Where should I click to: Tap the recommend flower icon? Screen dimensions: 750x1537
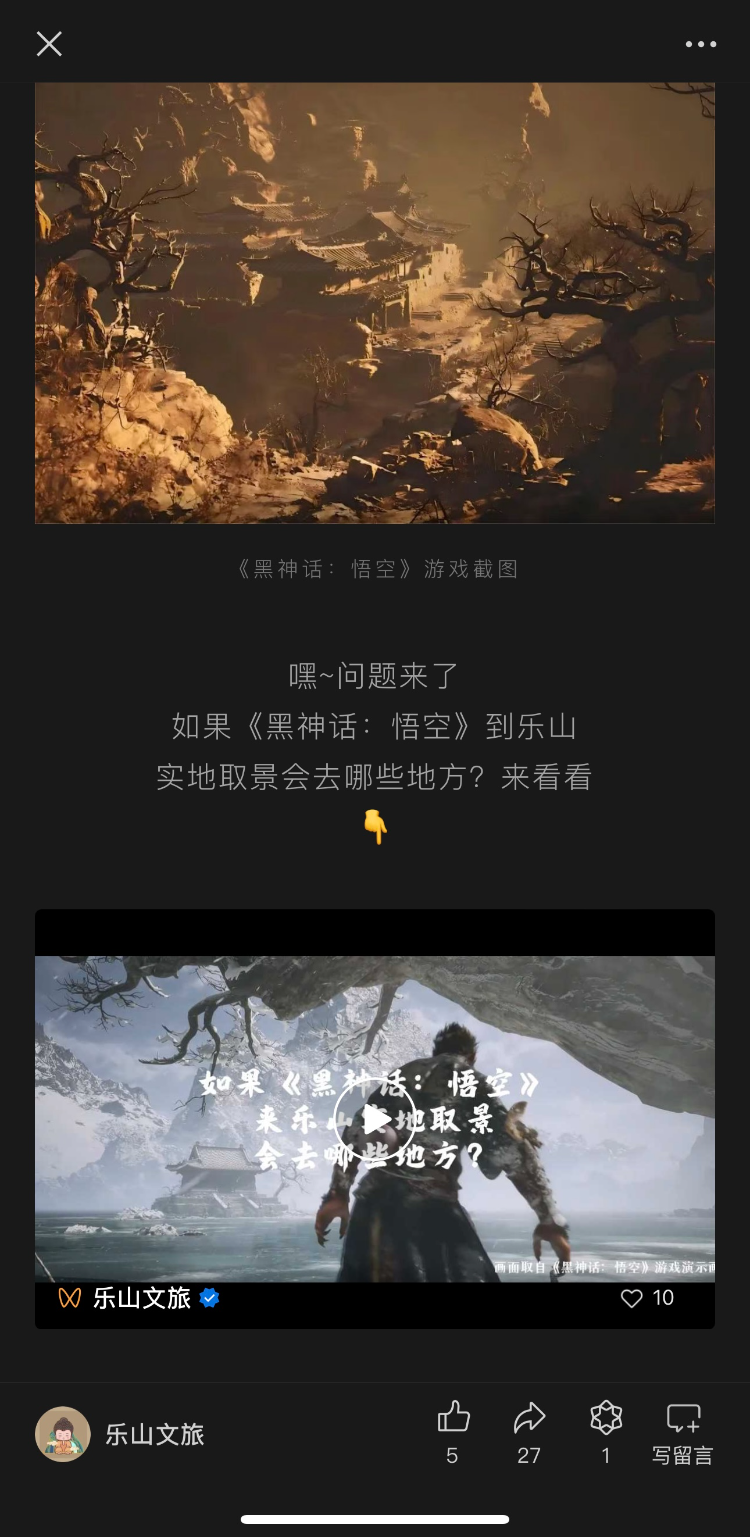pyautogui.click(x=606, y=1417)
